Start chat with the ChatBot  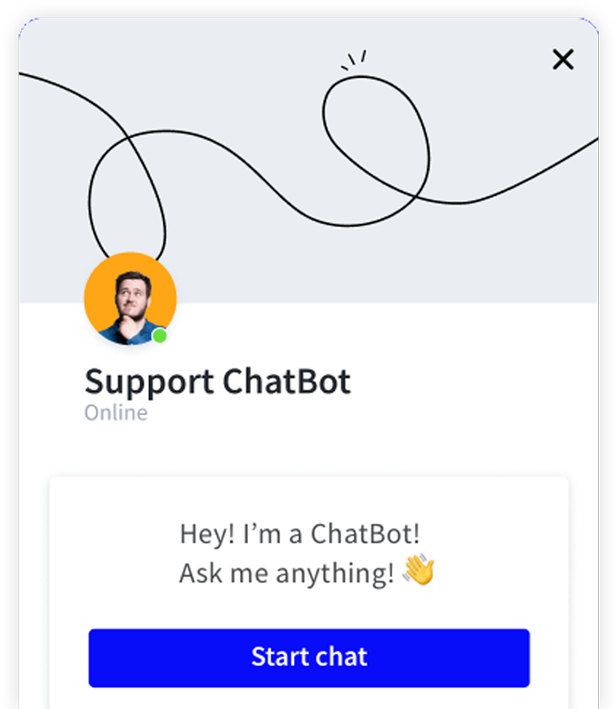(x=309, y=657)
